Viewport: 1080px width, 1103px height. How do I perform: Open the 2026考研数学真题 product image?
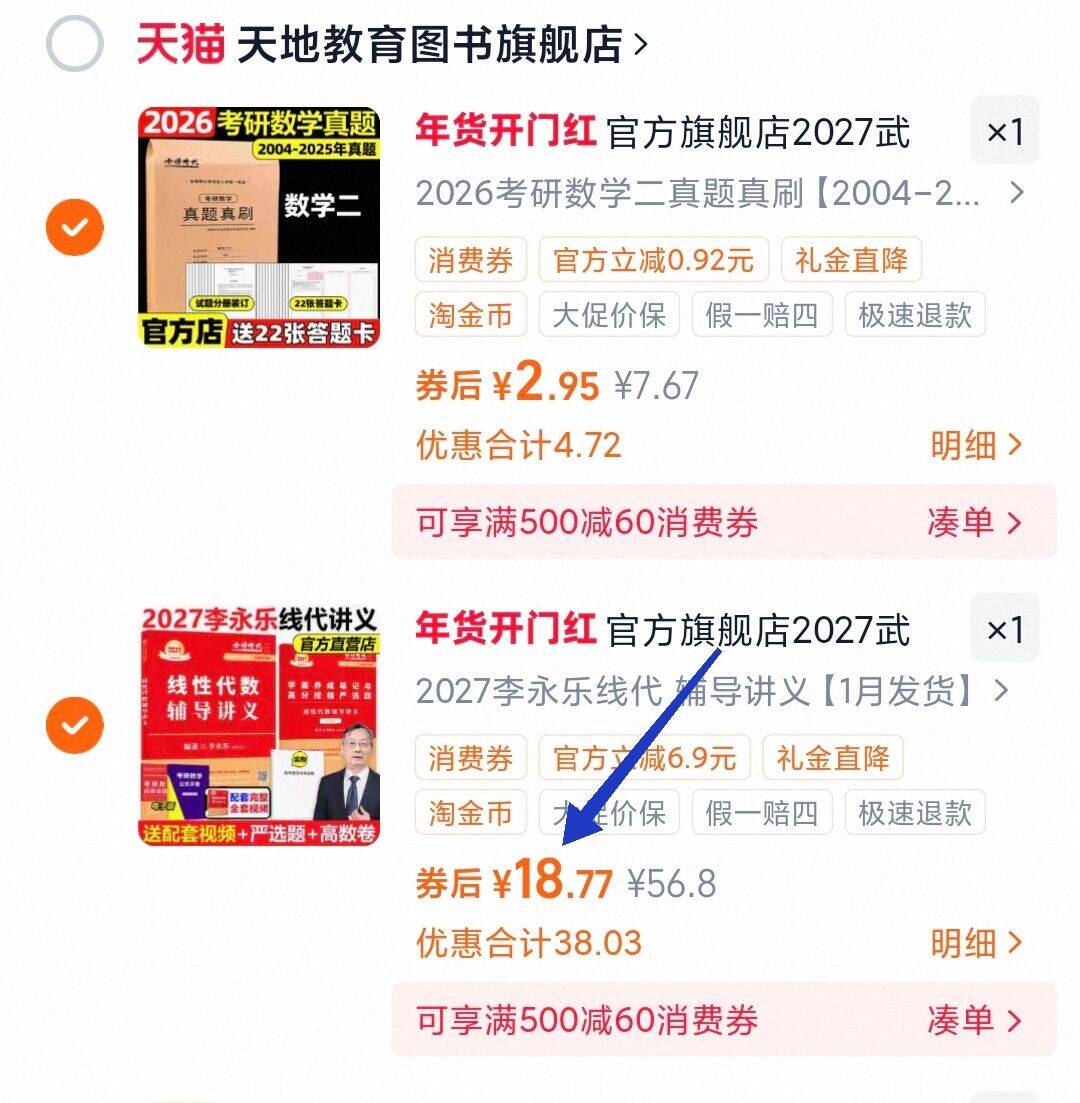[x=259, y=227]
